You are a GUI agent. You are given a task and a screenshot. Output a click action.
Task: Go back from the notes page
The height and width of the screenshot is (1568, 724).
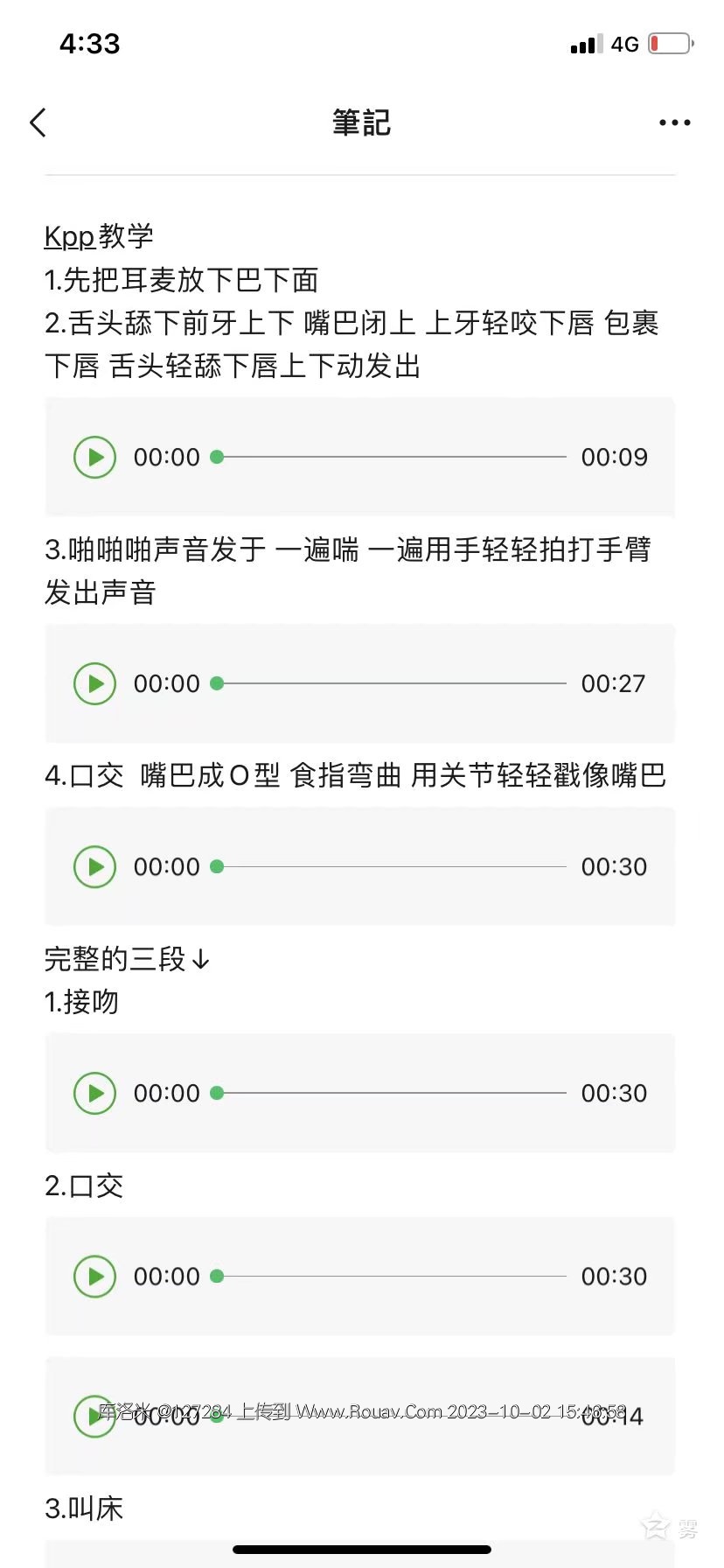pyautogui.click(x=38, y=123)
